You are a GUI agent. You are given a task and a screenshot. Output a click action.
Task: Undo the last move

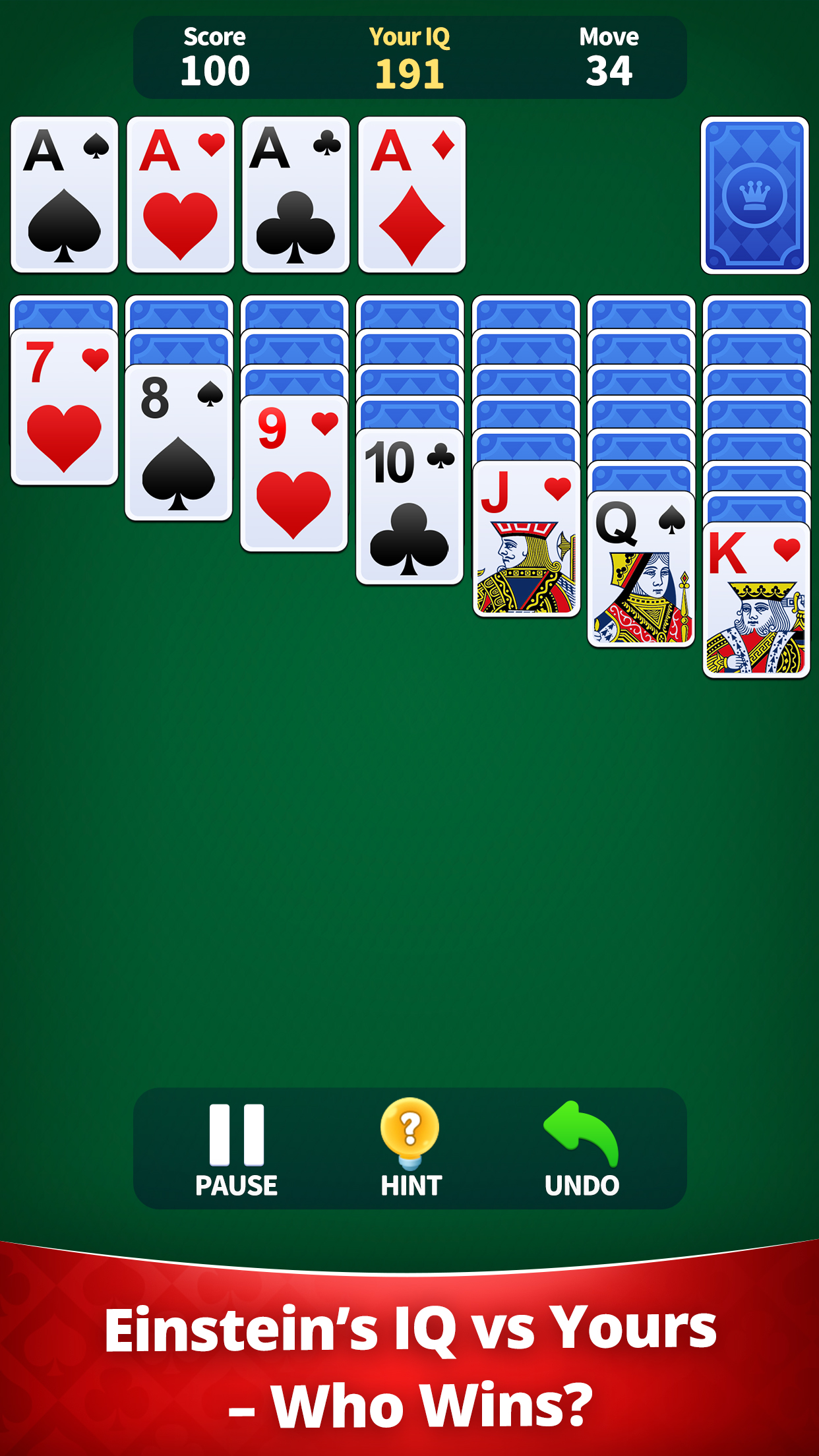point(582,1149)
